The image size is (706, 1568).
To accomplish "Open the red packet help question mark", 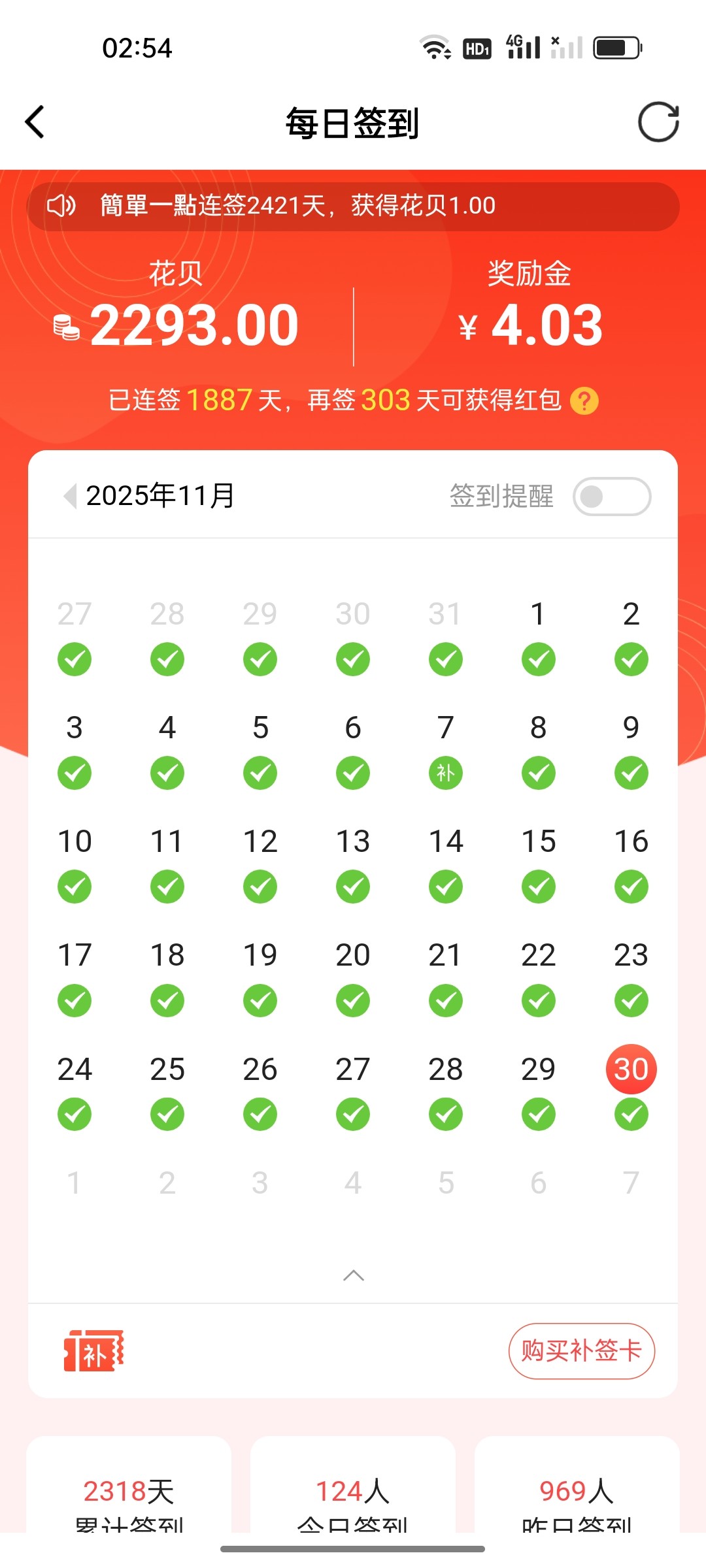I will click(584, 400).
